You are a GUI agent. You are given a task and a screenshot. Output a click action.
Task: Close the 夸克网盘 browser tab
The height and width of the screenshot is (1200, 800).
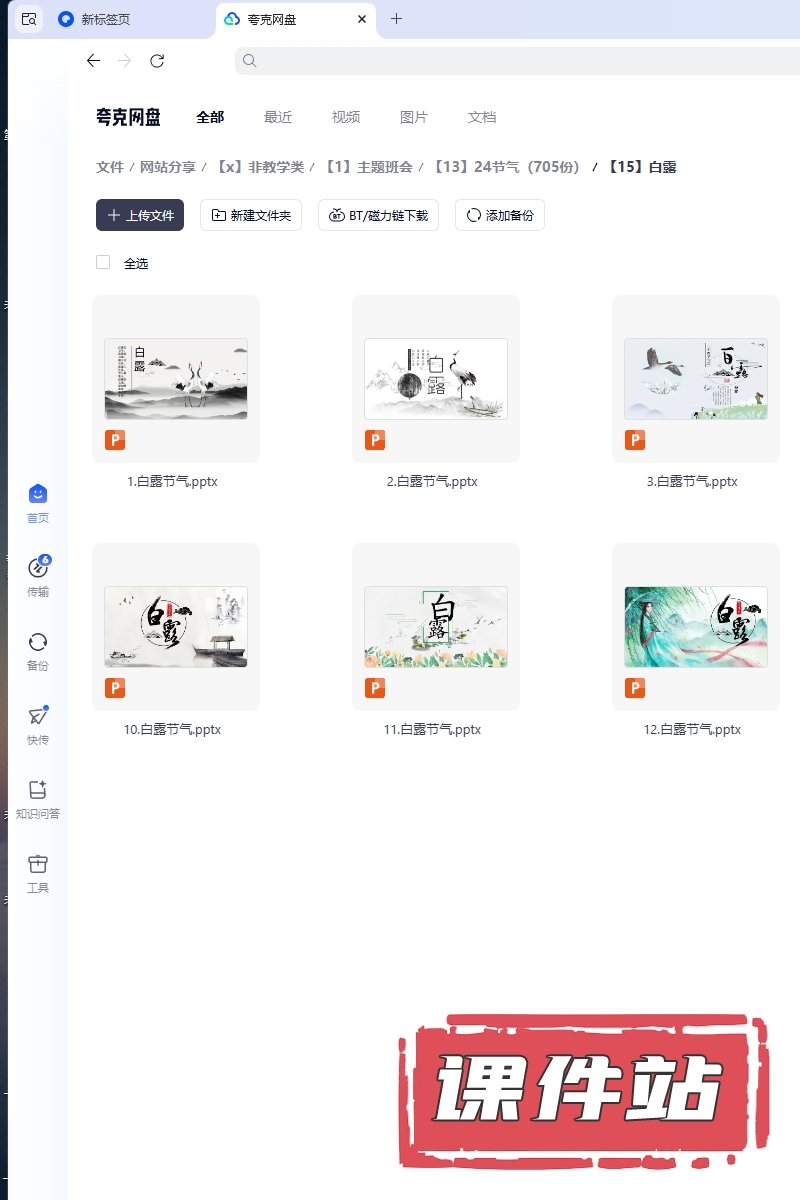(x=362, y=19)
